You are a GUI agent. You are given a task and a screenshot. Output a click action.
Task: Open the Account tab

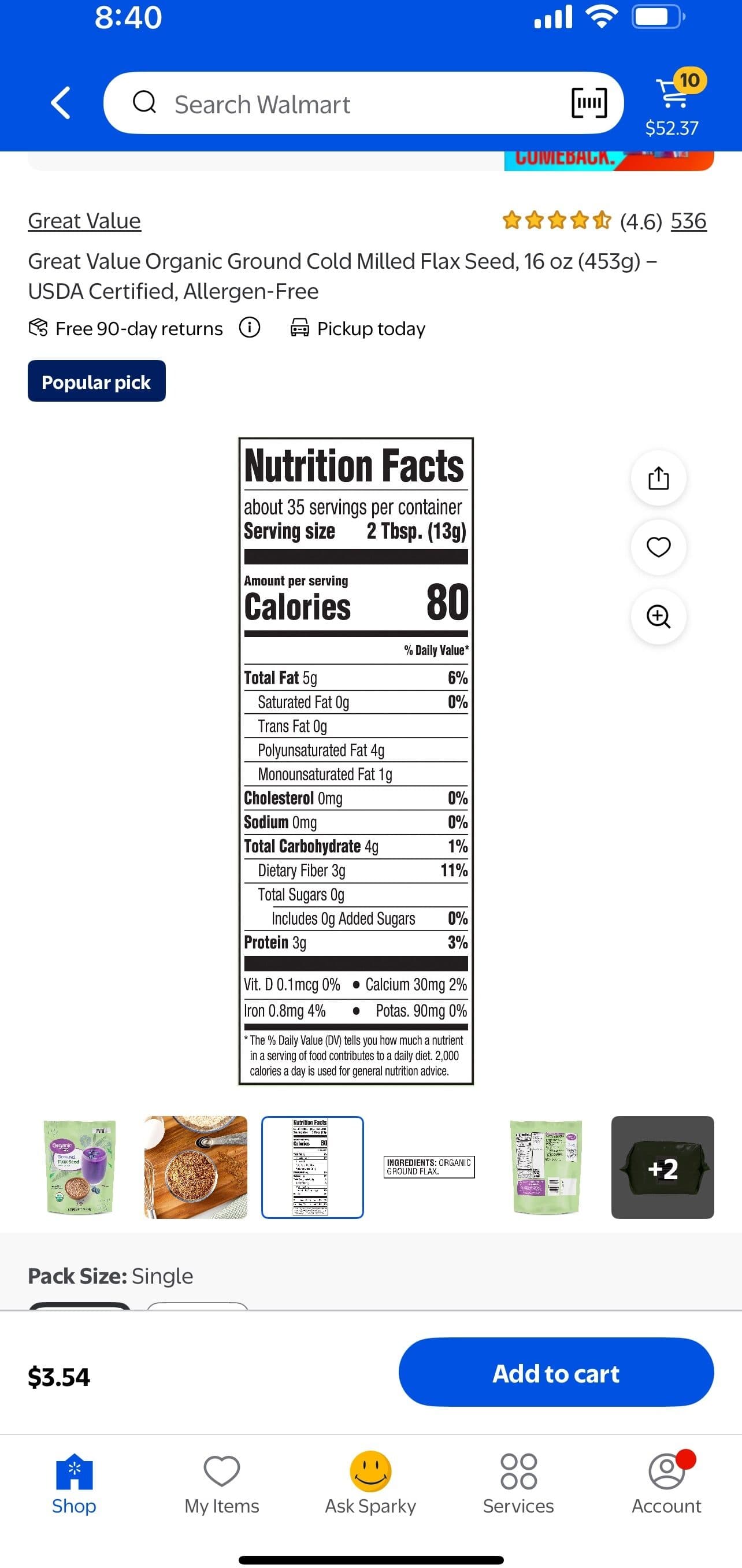coord(666,1484)
